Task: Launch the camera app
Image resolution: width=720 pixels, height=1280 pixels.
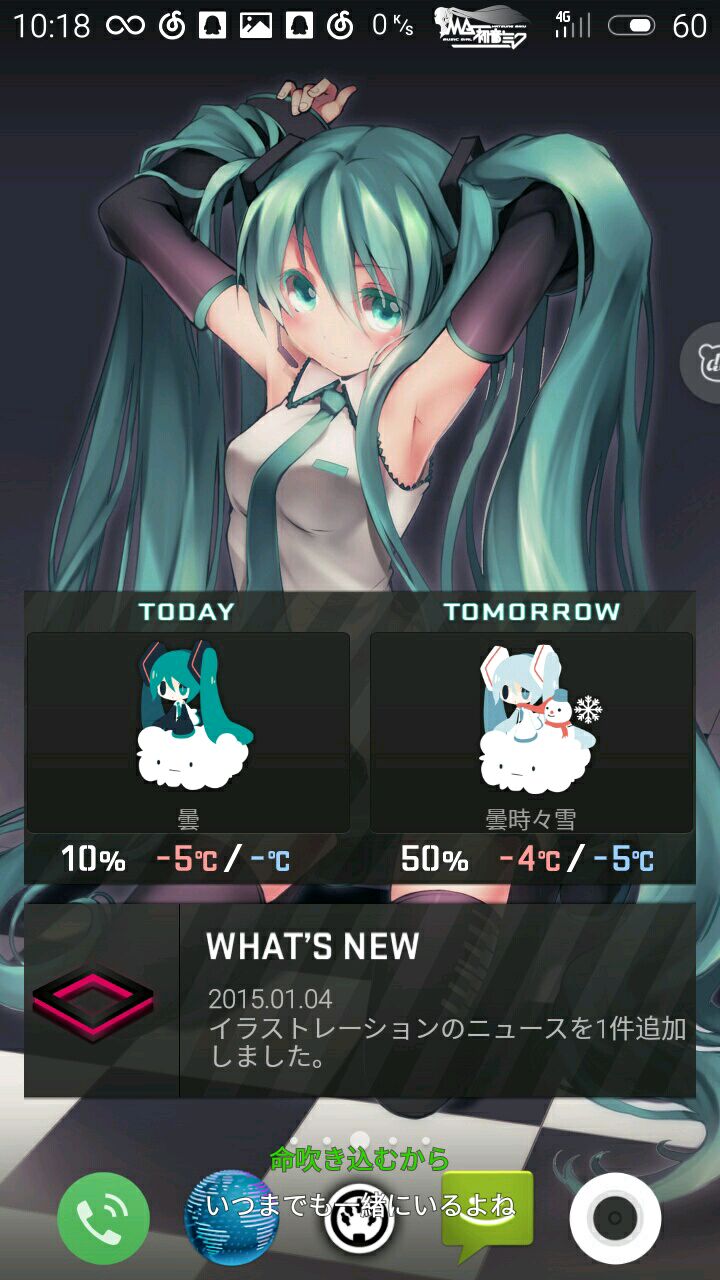Action: click(x=615, y=1218)
